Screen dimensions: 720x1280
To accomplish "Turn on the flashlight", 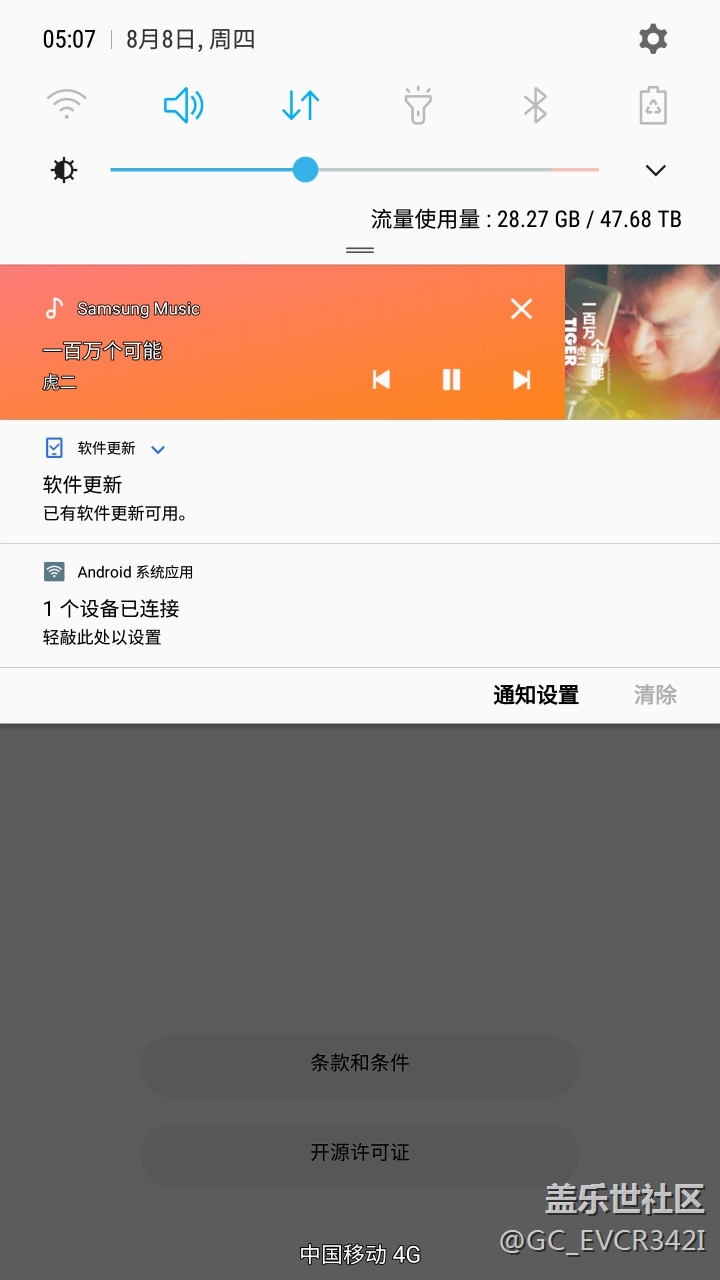I will click(x=417, y=105).
